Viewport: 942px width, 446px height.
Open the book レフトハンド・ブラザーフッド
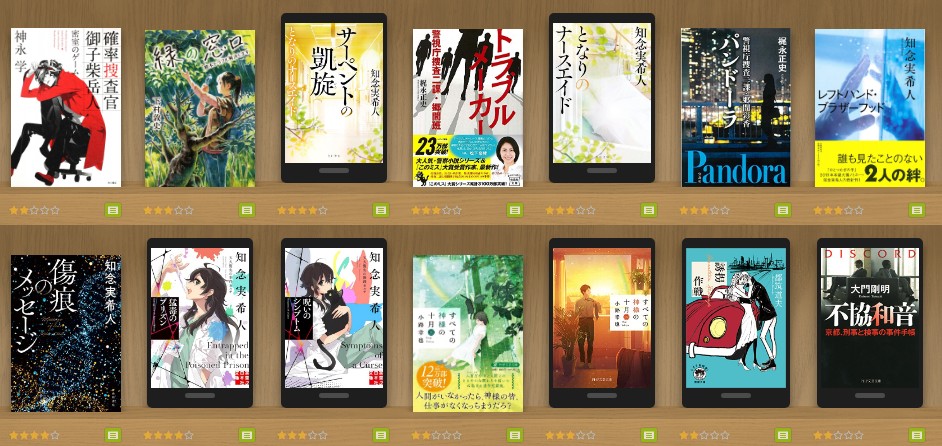click(x=869, y=107)
